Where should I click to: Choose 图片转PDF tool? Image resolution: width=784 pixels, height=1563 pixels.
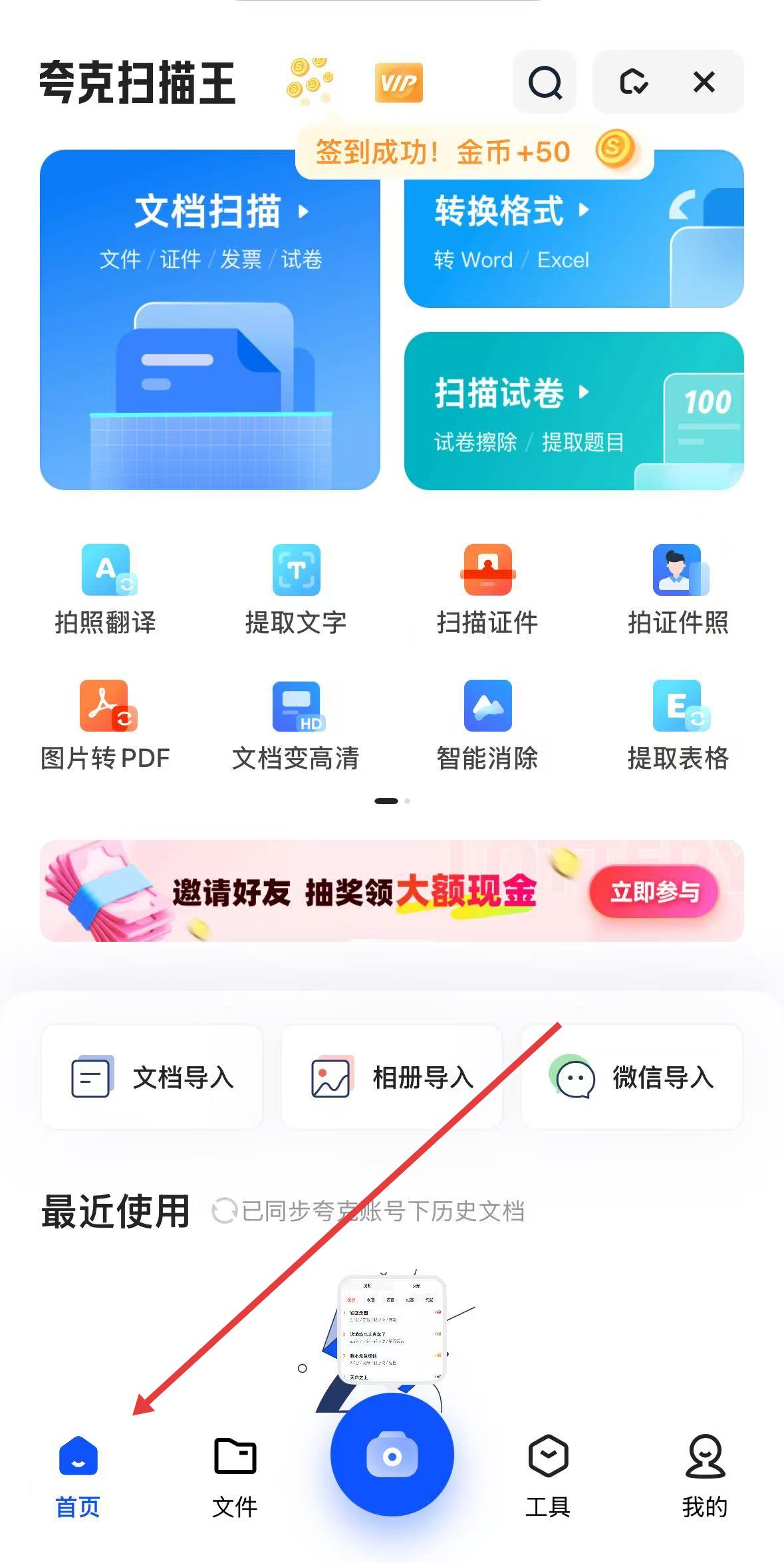point(106,725)
